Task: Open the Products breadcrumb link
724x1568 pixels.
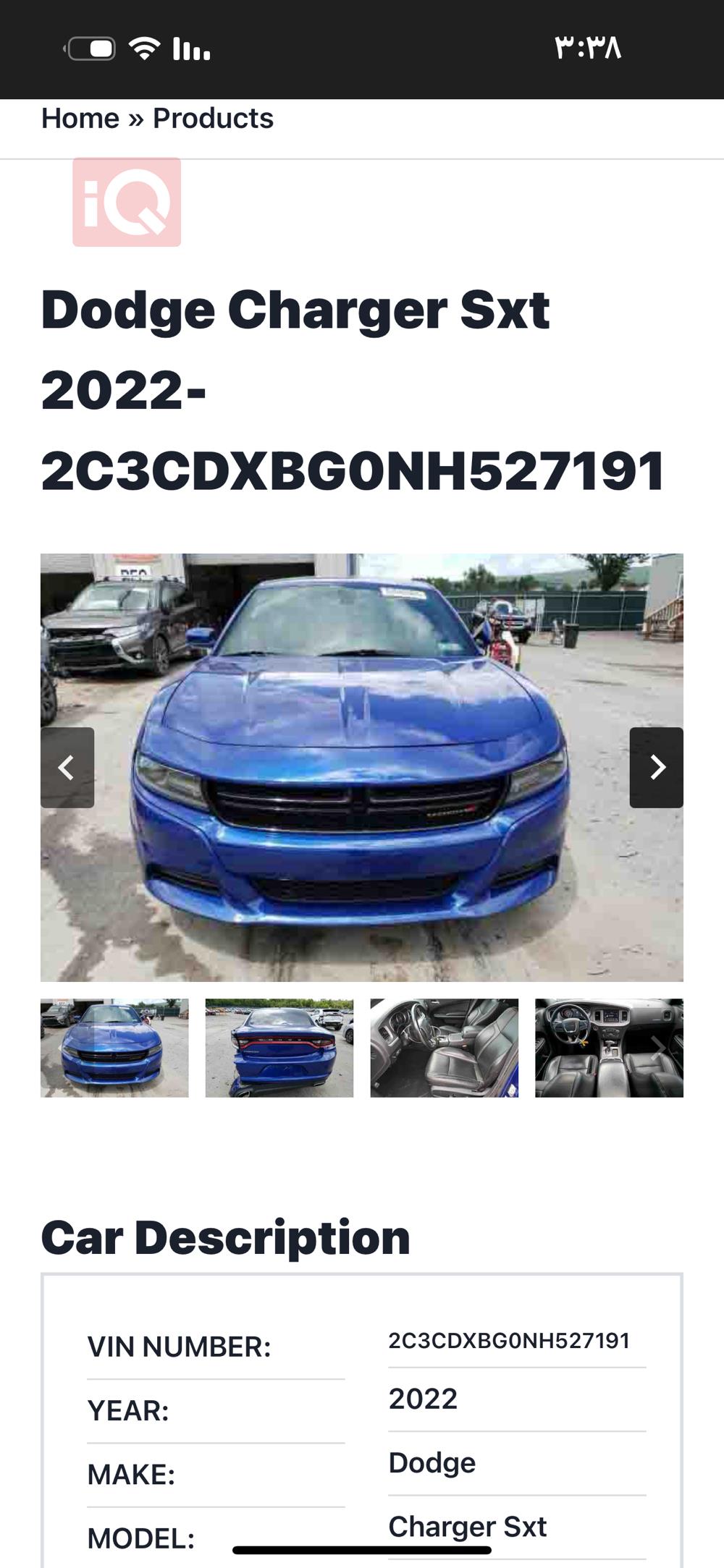Action: (x=213, y=118)
